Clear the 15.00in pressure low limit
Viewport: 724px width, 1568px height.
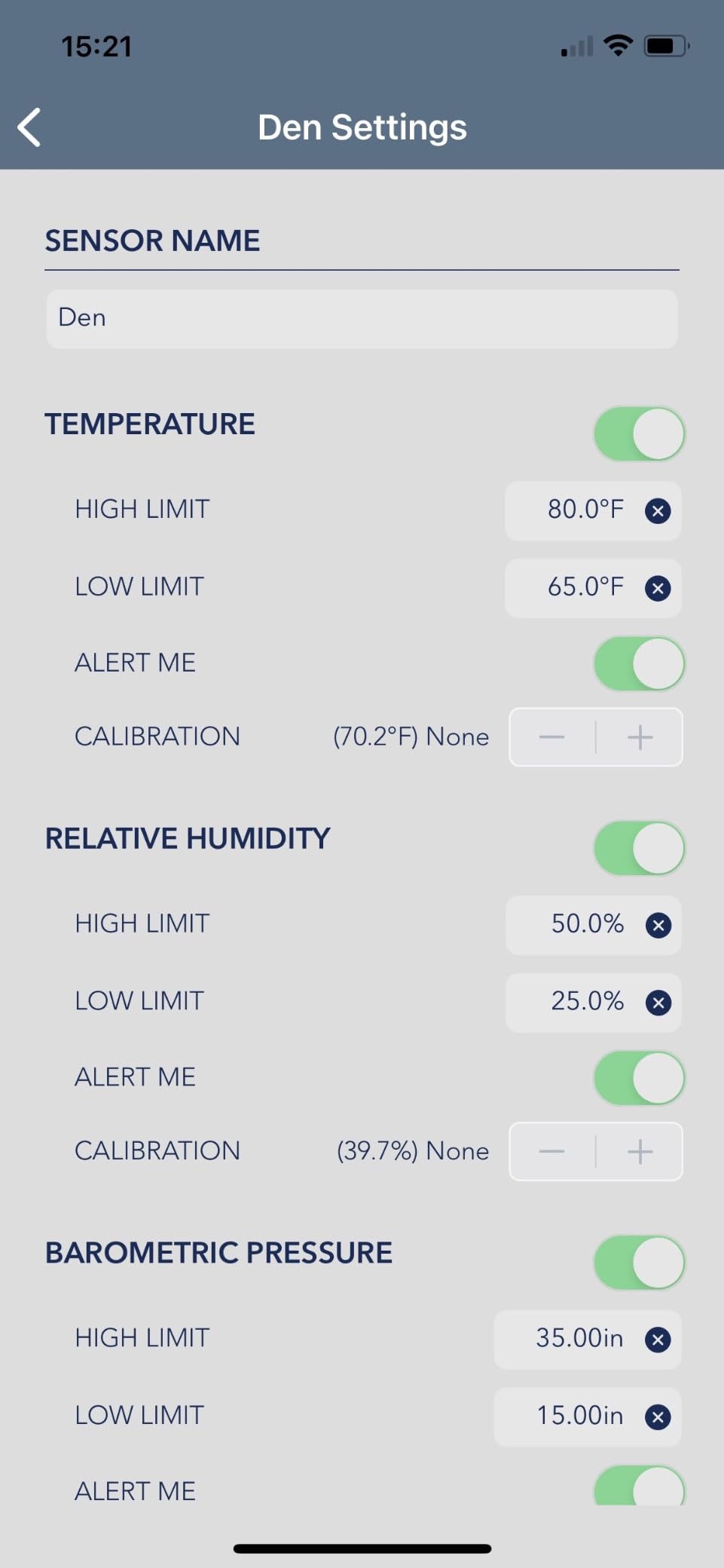pyautogui.click(x=658, y=1416)
